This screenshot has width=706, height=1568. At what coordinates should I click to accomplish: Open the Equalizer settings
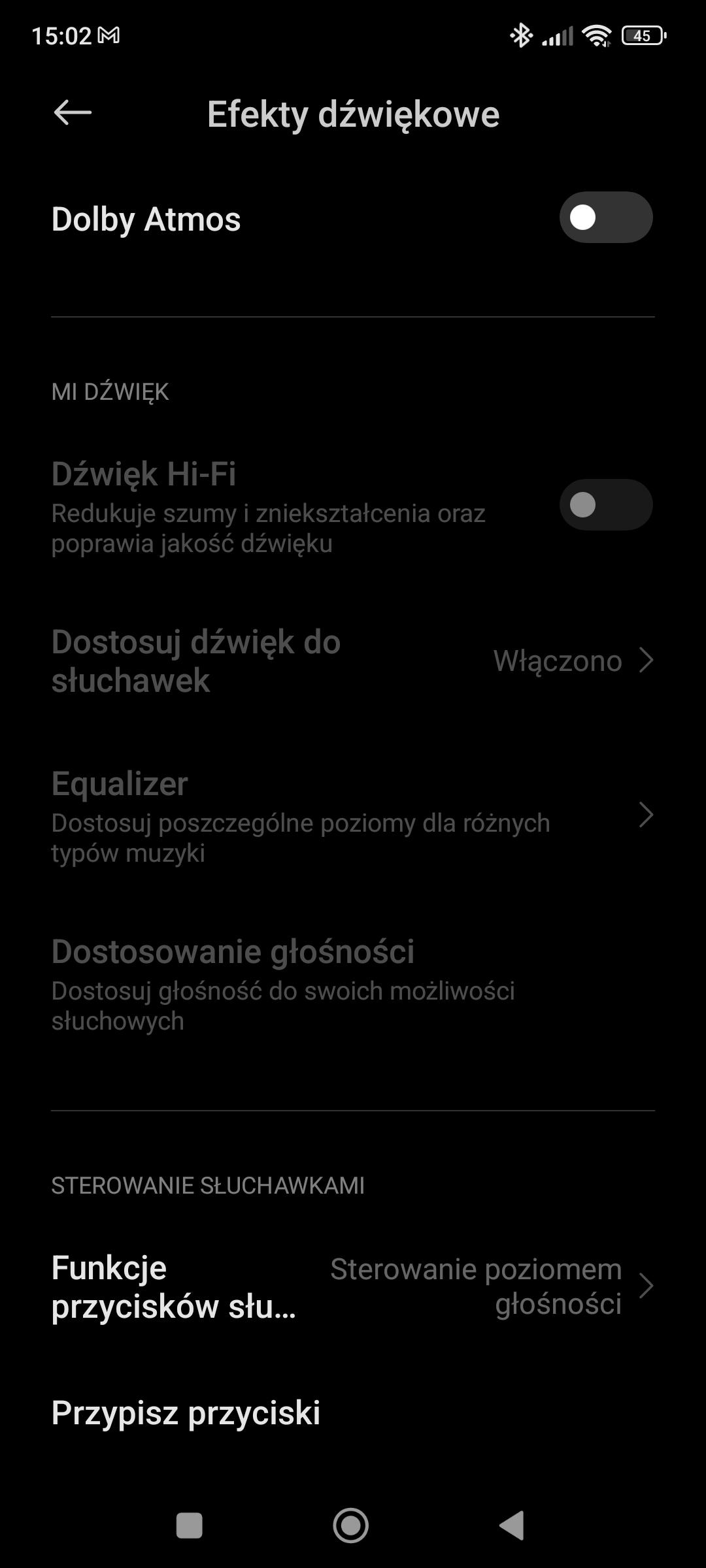pos(353,815)
